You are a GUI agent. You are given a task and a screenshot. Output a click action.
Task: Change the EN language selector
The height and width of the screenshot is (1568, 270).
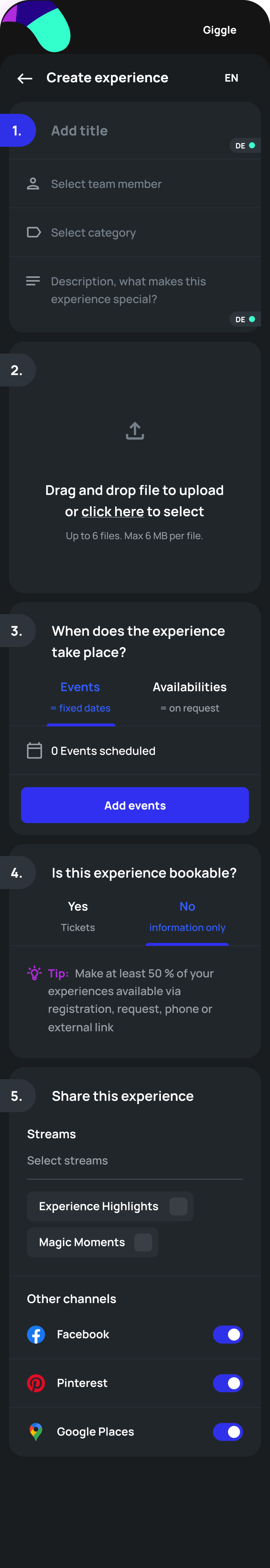click(x=231, y=78)
